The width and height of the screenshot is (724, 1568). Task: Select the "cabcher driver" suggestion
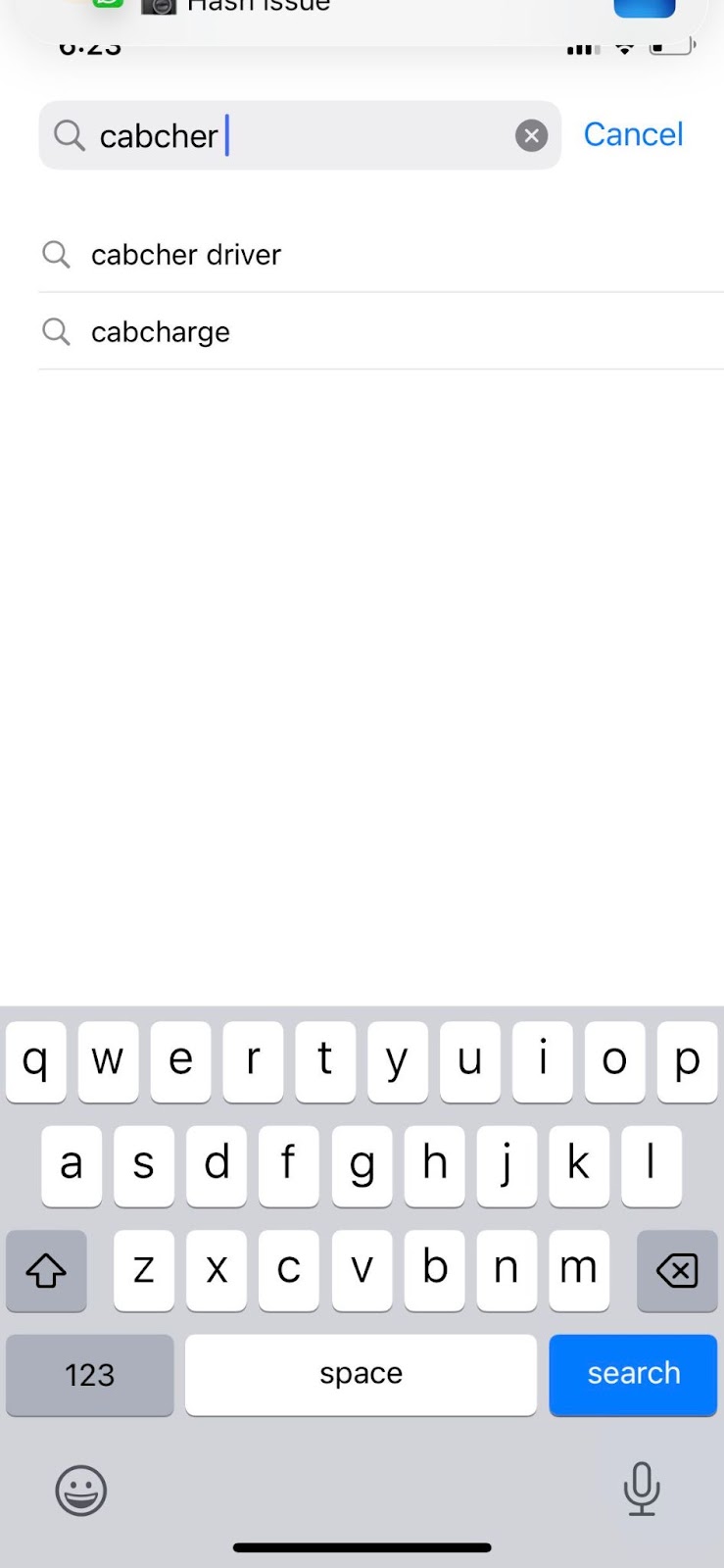(x=380, y=255)
